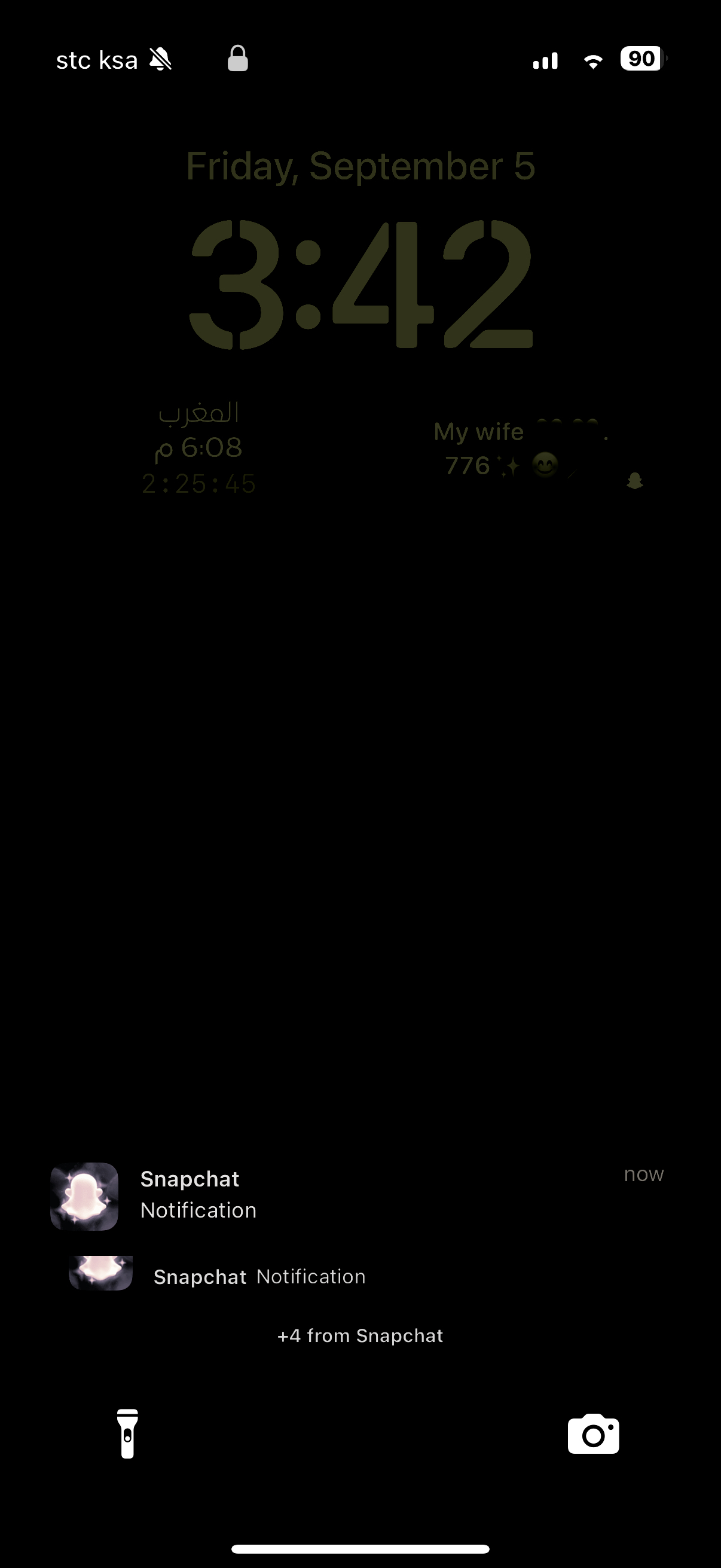
Task: Expand the '+4 from Snapchat' notification stack
Action: point(360,1335)
